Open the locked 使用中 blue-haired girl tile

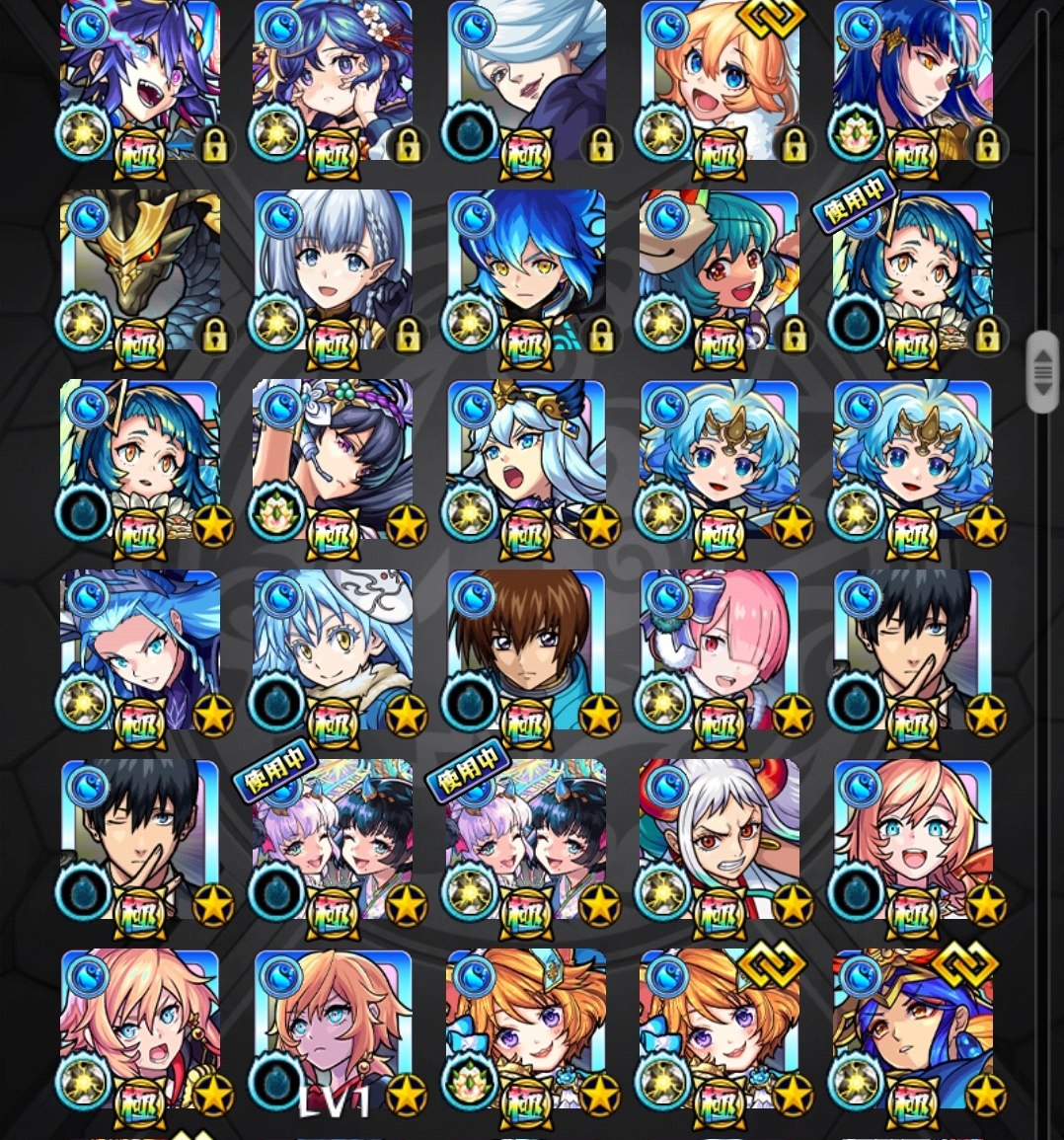(x=913, y=270)
